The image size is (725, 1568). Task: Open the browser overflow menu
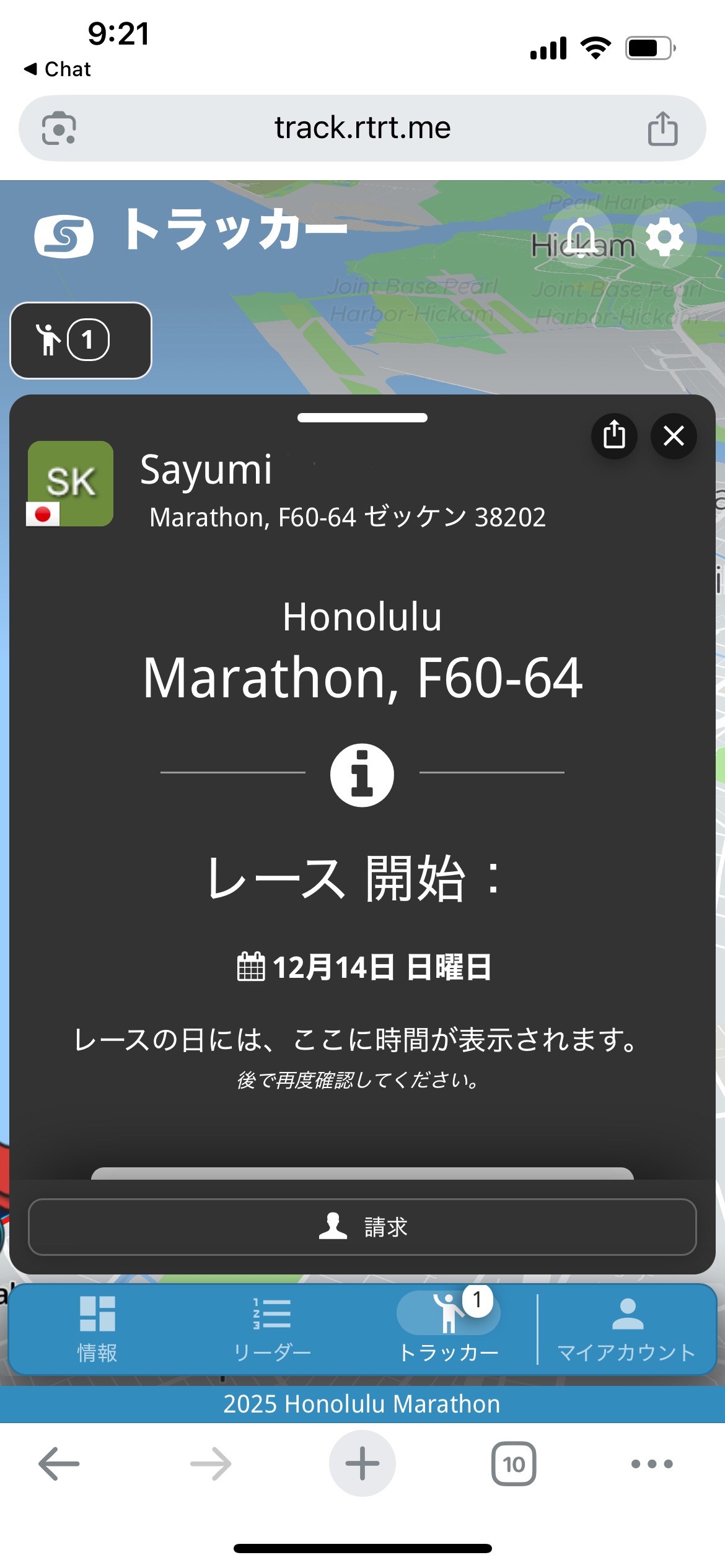pyautogui.click(x=651, y=1464)
